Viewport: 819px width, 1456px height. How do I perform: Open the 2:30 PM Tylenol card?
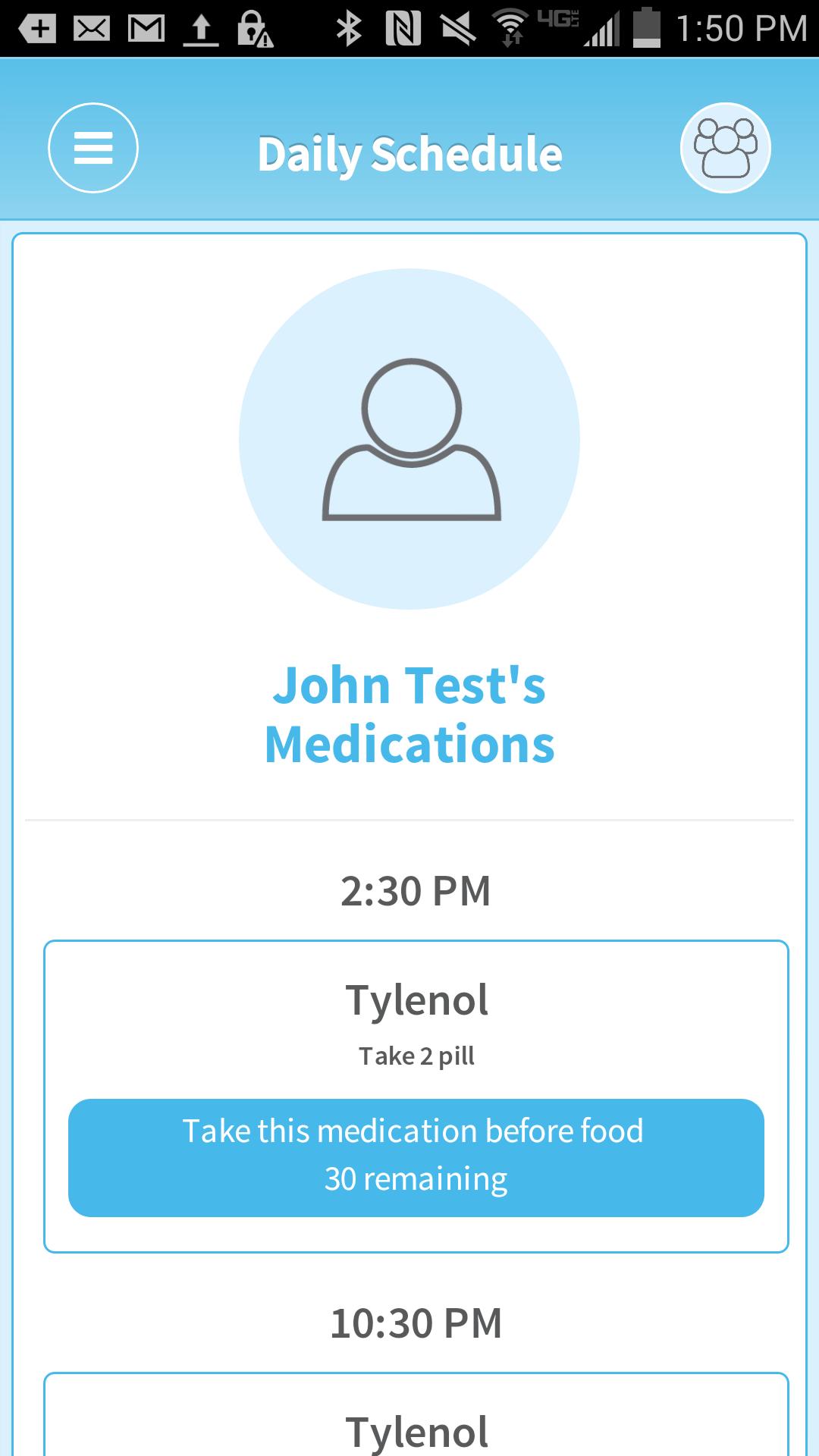point(416,1016)
